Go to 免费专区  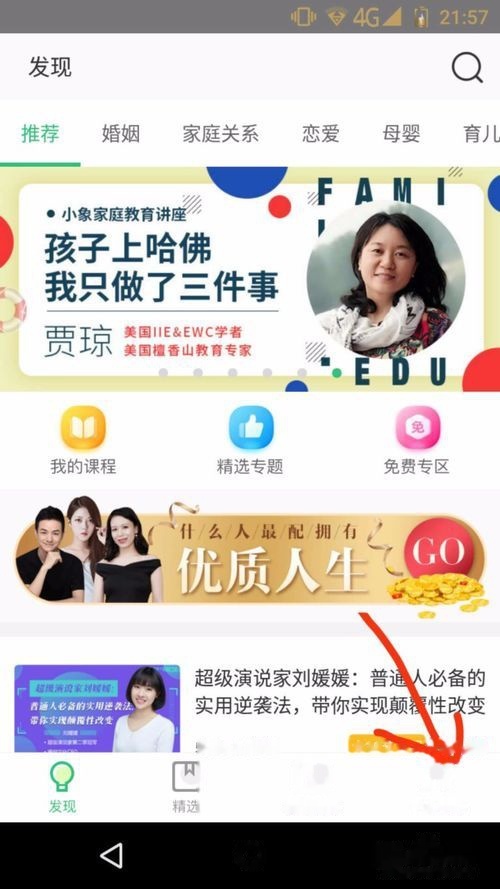coord(417,441)
